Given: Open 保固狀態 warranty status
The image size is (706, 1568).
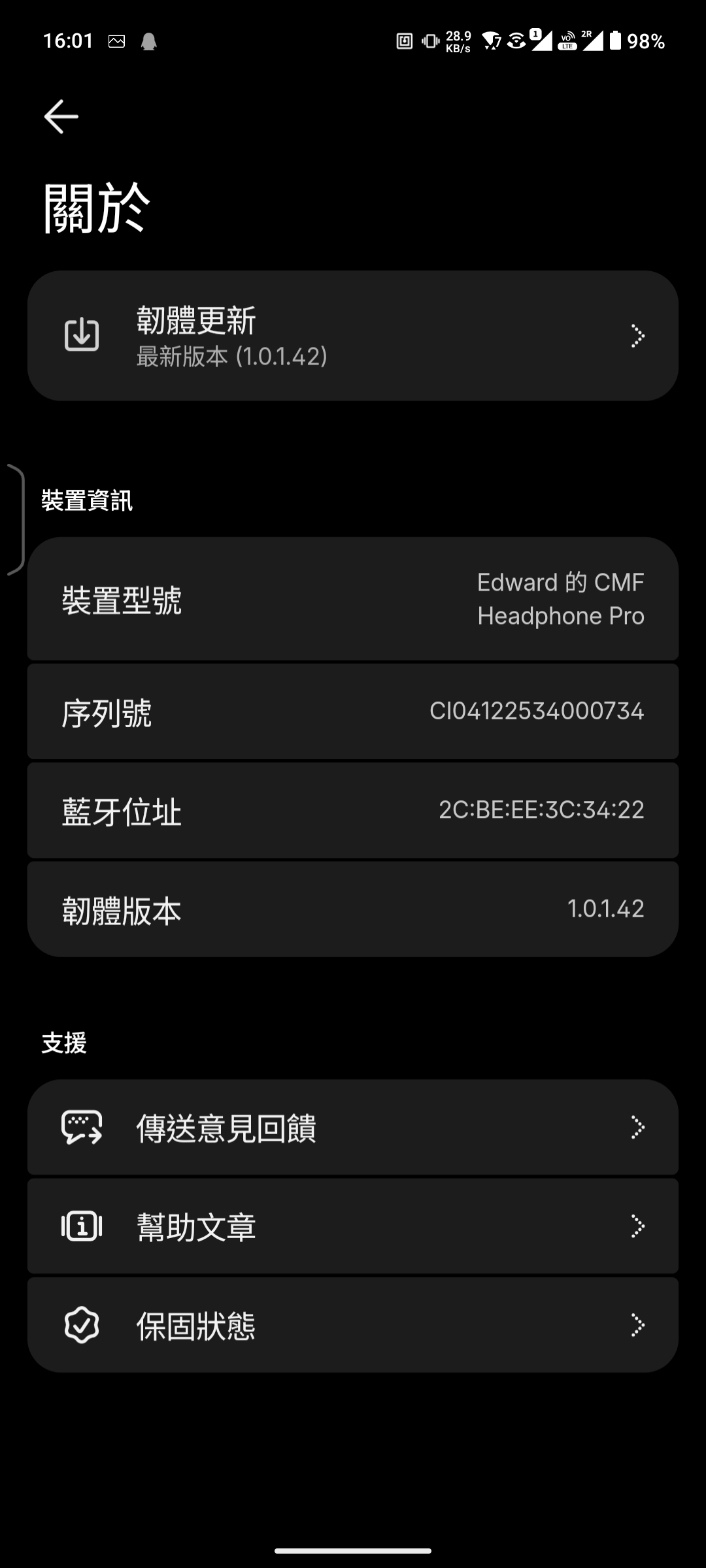Looking at the screenshot, I should tap(353, 1325).
